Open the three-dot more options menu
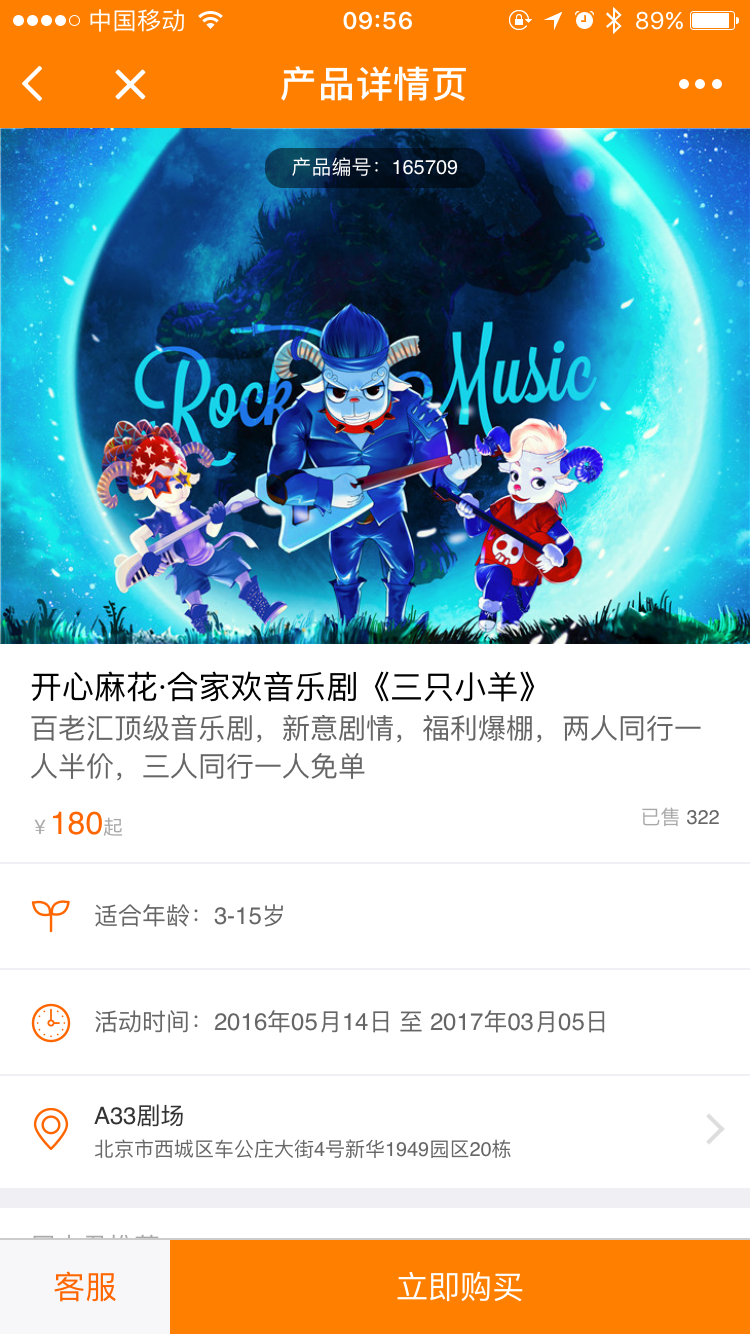 pos(700,85)
